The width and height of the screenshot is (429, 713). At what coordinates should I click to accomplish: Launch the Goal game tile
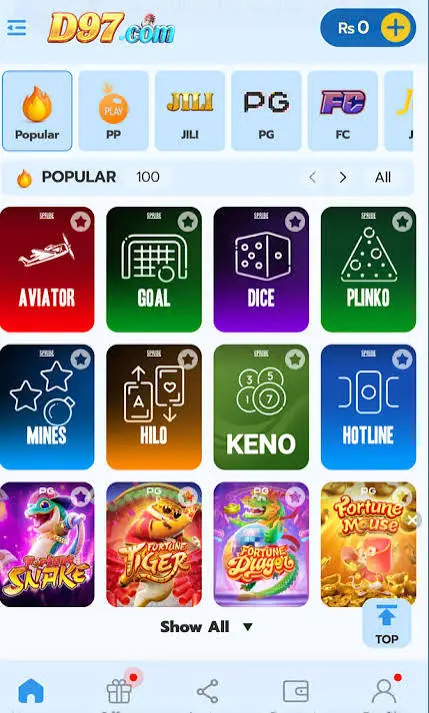pos(154,269)
